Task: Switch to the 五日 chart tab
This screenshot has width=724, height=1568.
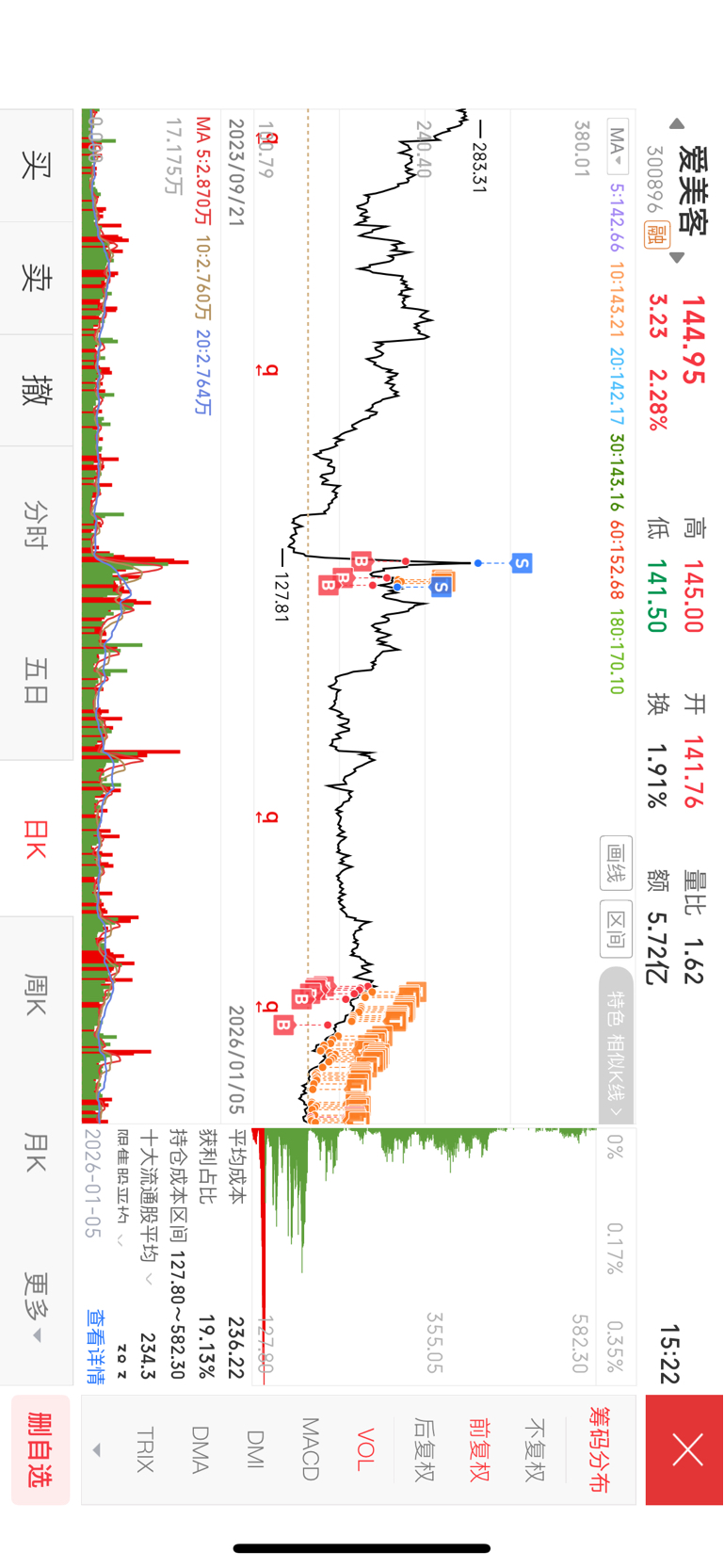Action: coord(36,681)
